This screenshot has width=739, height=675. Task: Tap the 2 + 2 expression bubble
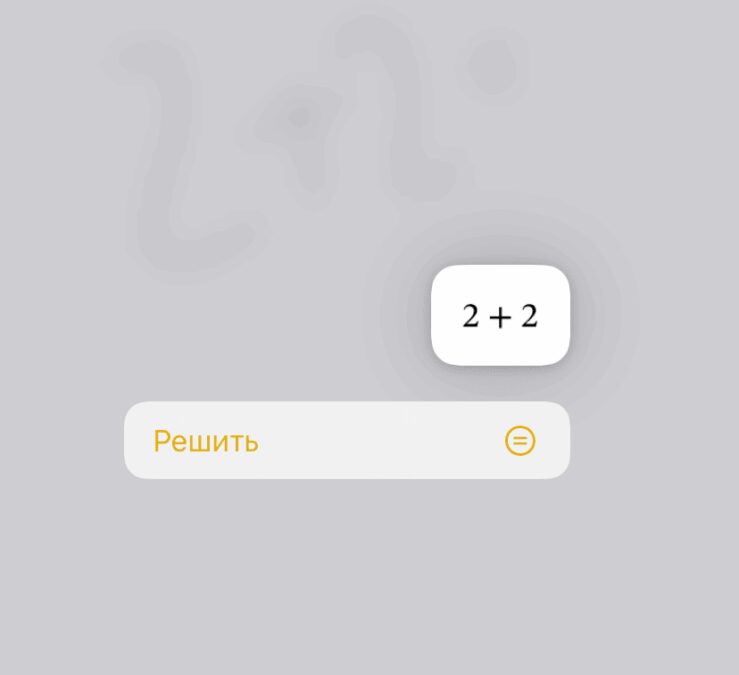tap(500, 315)
